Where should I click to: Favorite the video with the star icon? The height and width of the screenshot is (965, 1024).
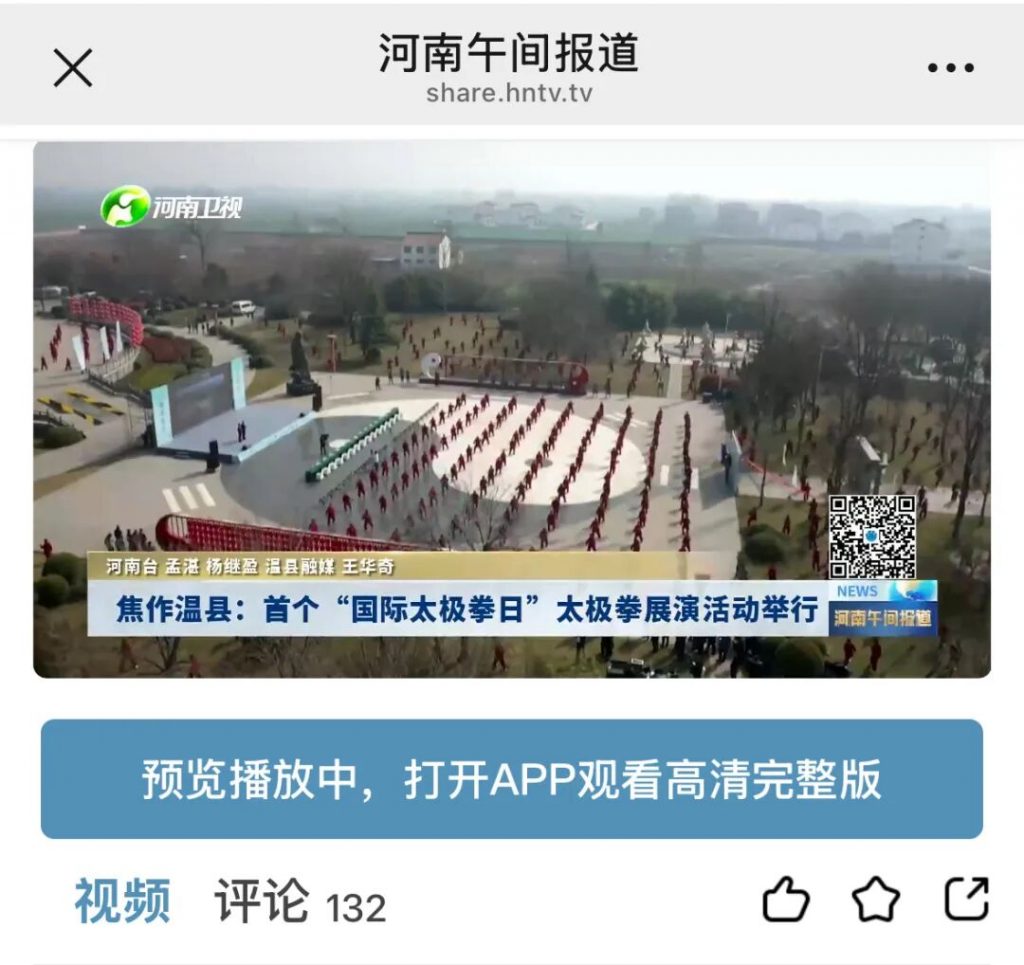(876, 899)
